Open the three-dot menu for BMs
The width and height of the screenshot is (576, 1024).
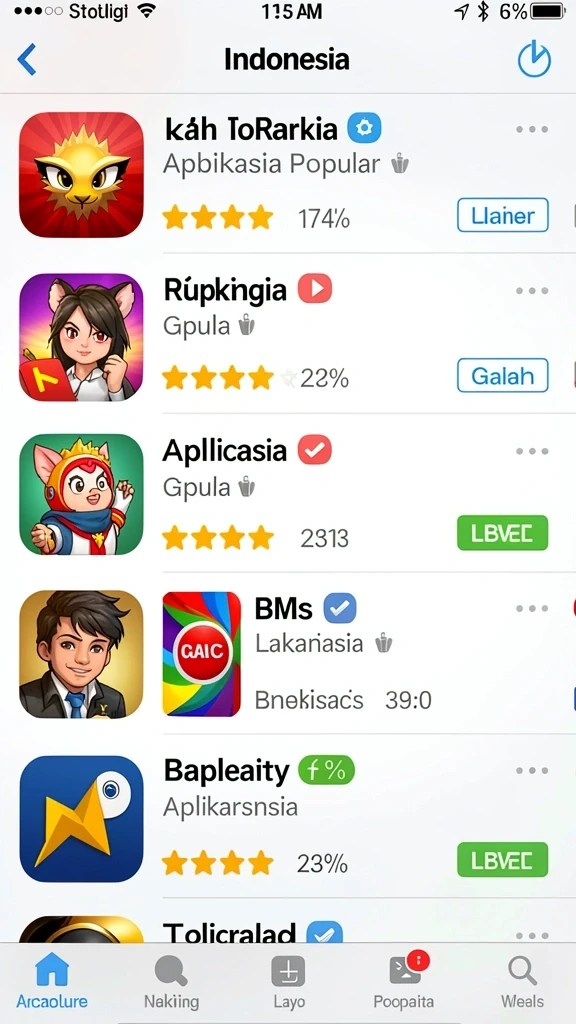tap(532, 609)
